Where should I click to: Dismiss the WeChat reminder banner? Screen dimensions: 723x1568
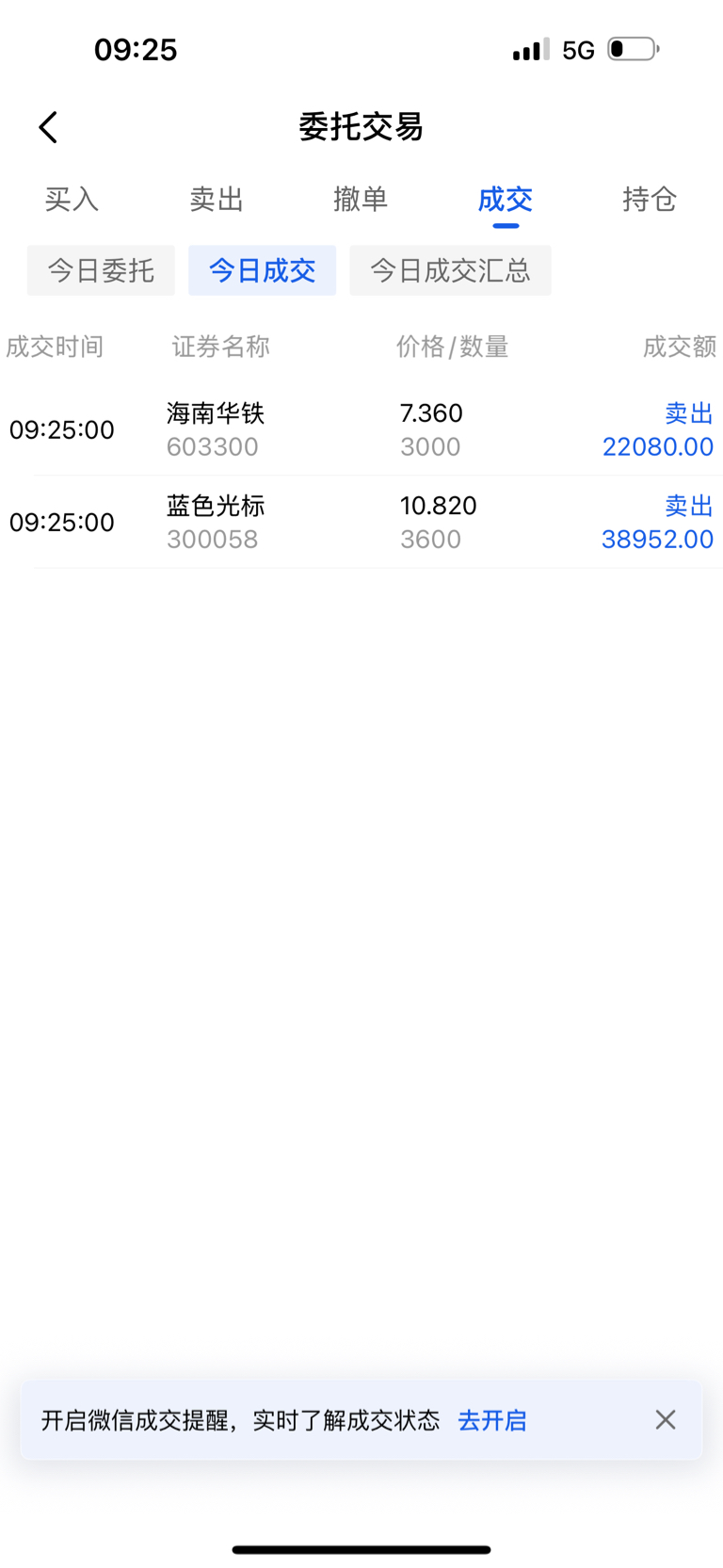tap(666, 1419)
